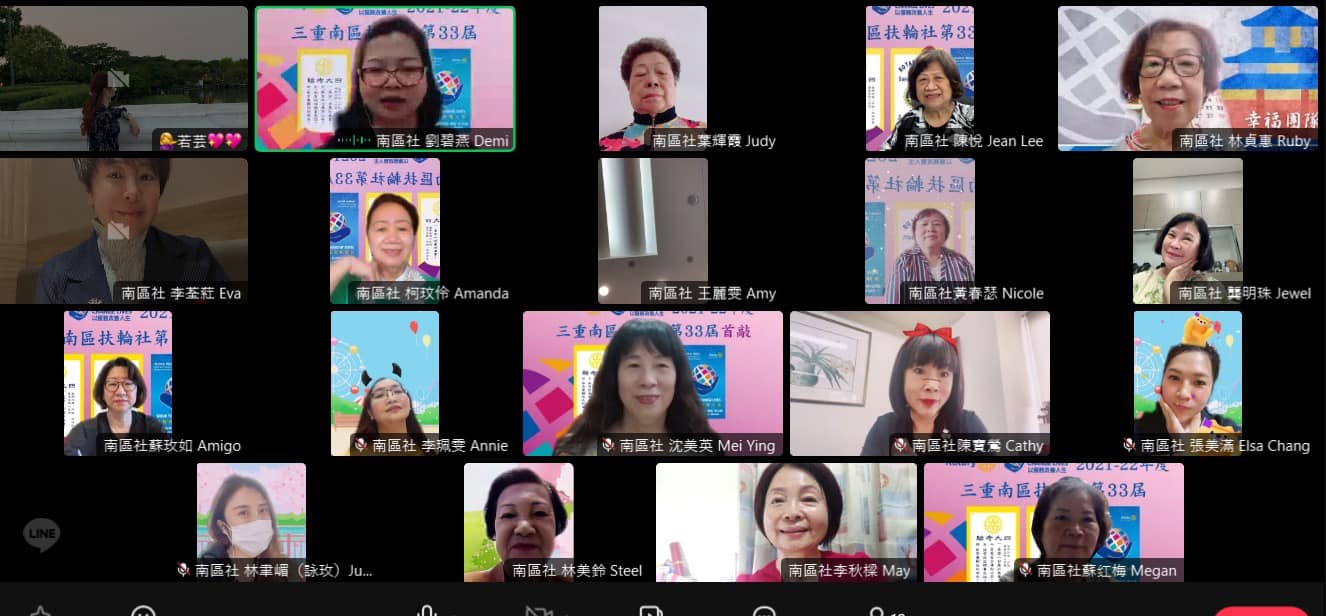Tap 李珮雯 Annie's video tile
This screenshot has width=1326, height=616.
tap(385, 383)
